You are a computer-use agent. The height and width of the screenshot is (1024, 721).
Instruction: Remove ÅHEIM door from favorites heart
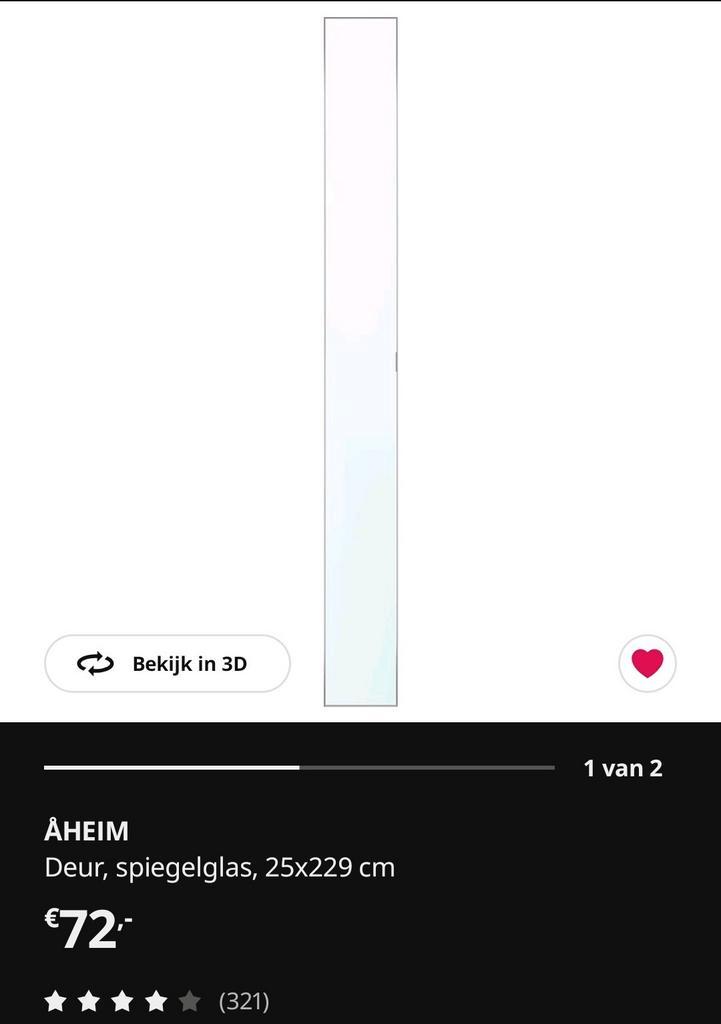(647, 664)
